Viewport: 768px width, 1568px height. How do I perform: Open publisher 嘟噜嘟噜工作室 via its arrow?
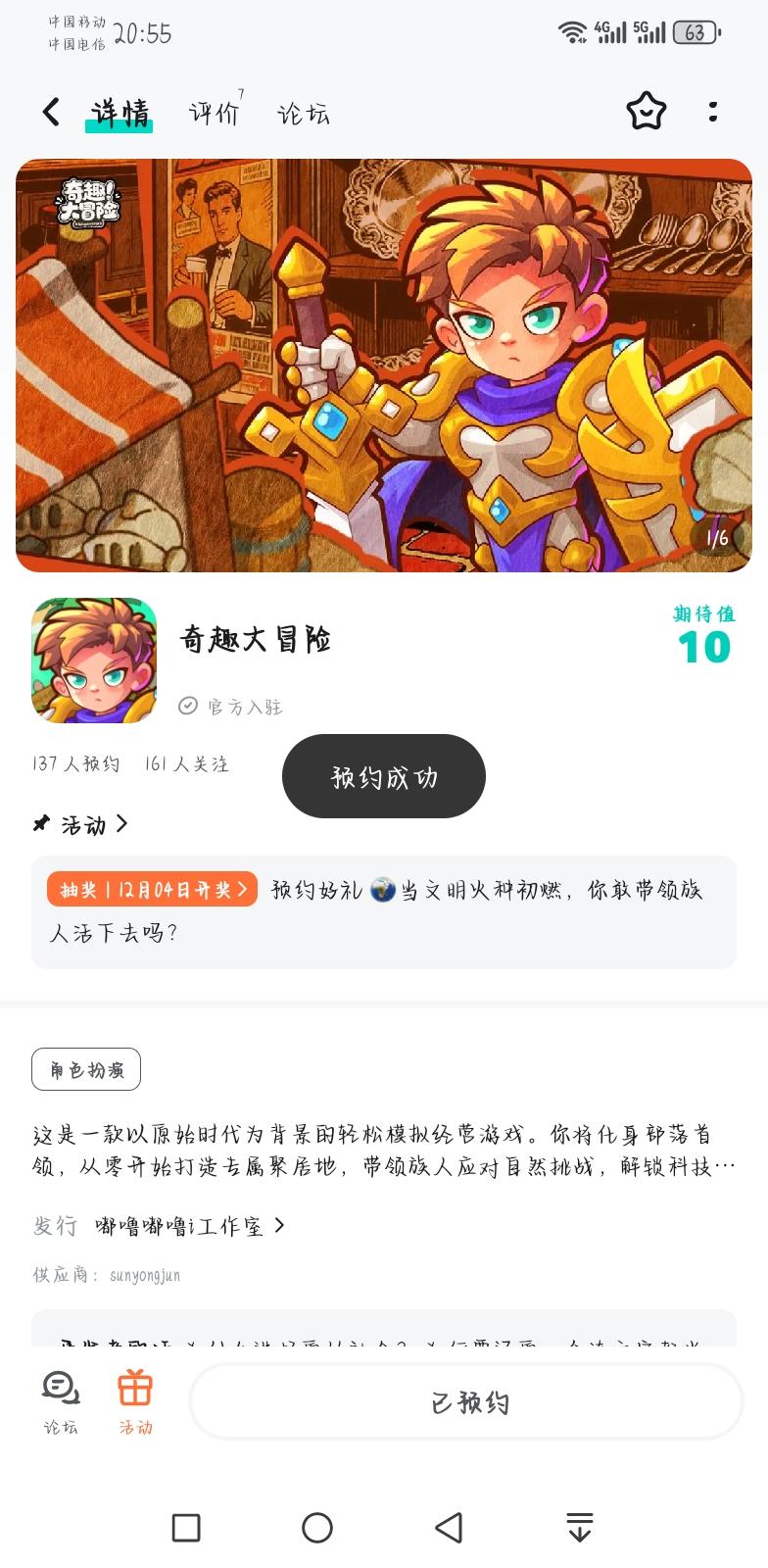279,1225
